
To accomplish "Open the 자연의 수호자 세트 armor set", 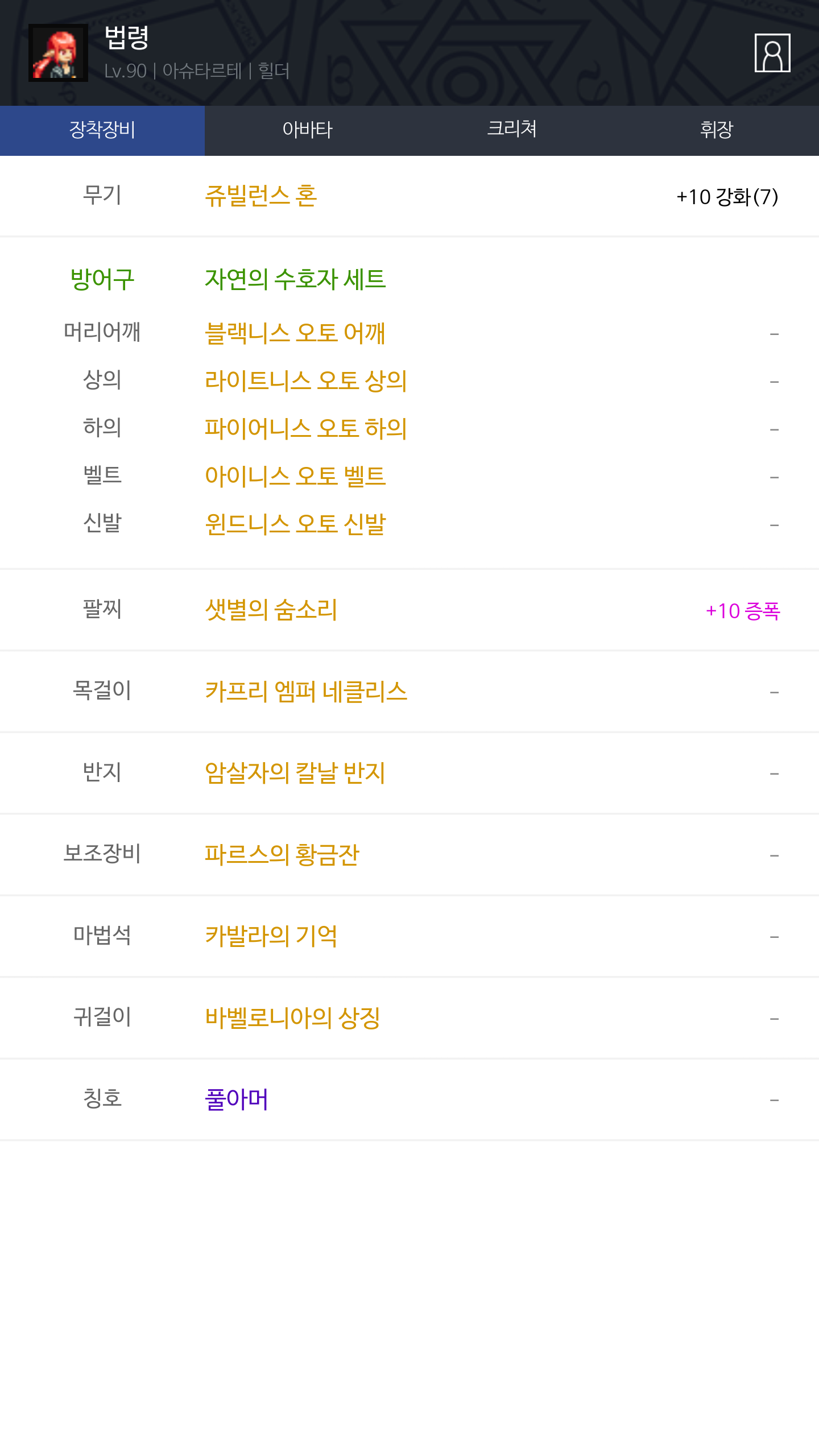I will click(295, 279).
